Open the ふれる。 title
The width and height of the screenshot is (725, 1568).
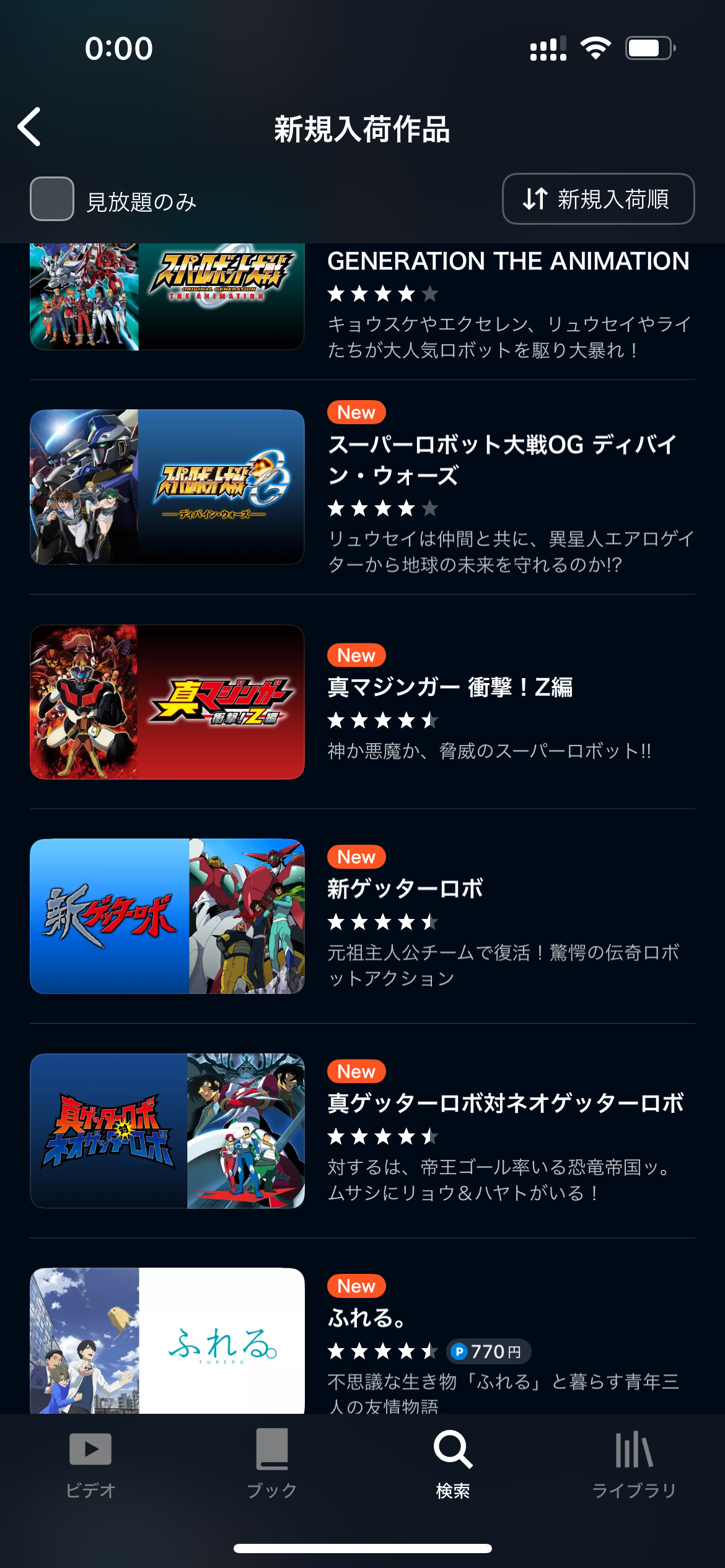362,1341
